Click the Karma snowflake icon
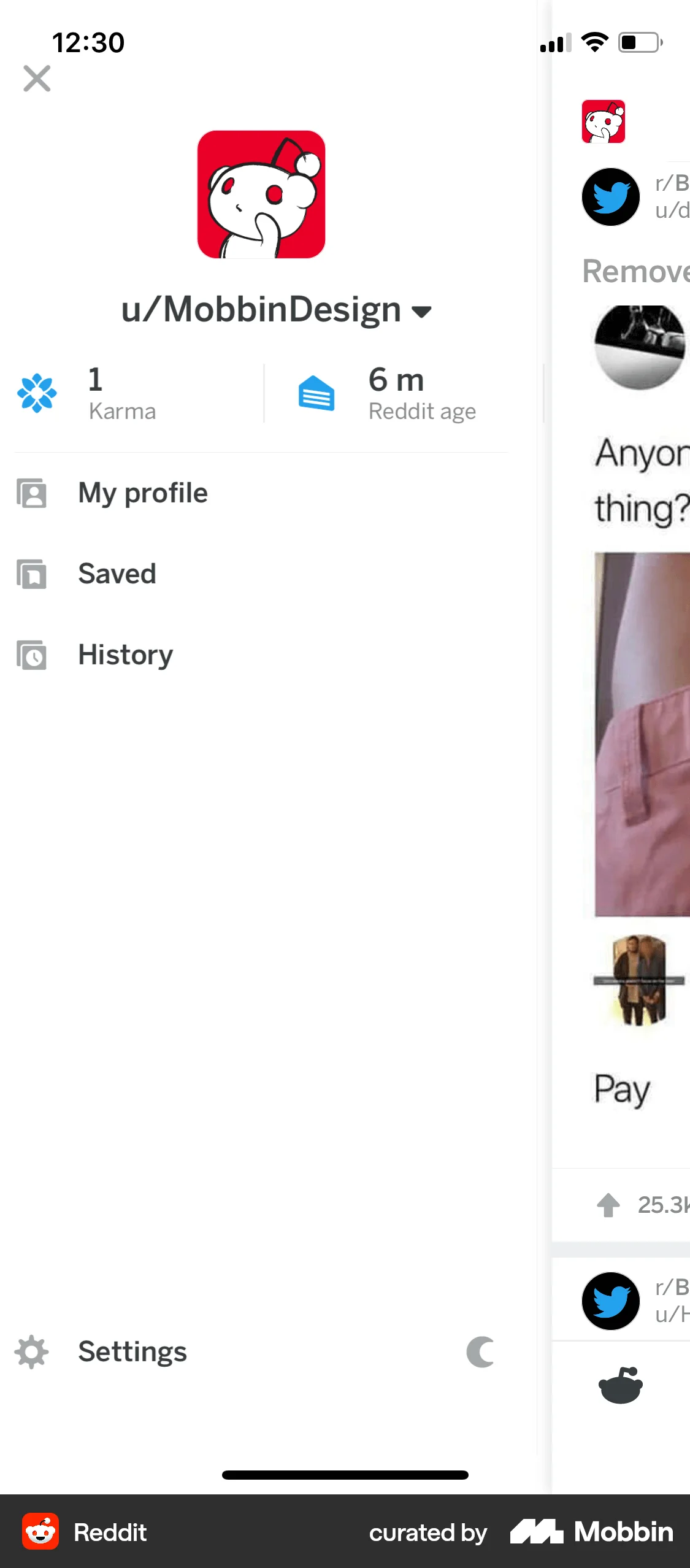 pyautogui.click(x=38, y=393)
